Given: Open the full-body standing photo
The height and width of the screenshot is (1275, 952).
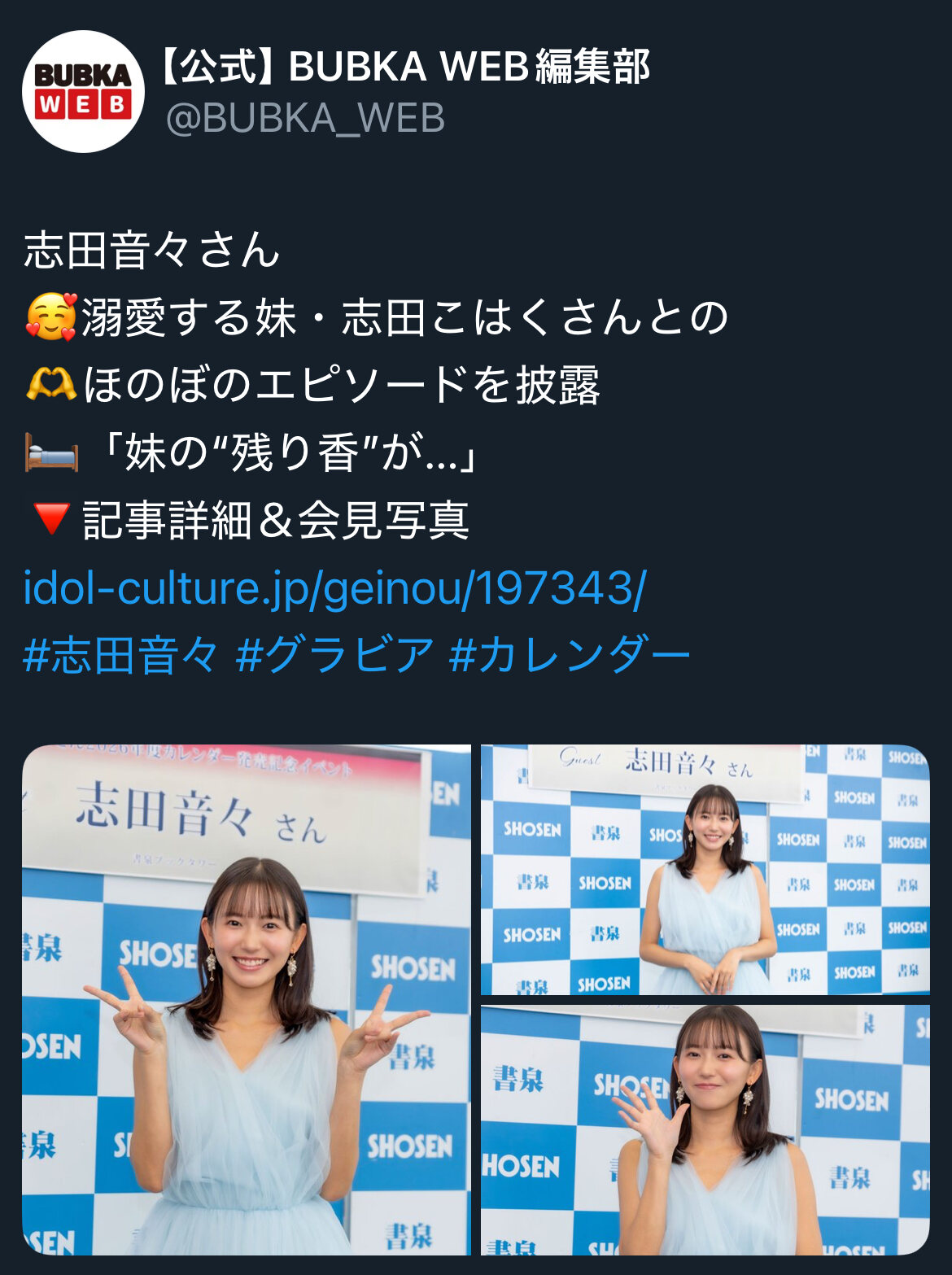Looking at the screenshot, I should click(x=705, y=869).
